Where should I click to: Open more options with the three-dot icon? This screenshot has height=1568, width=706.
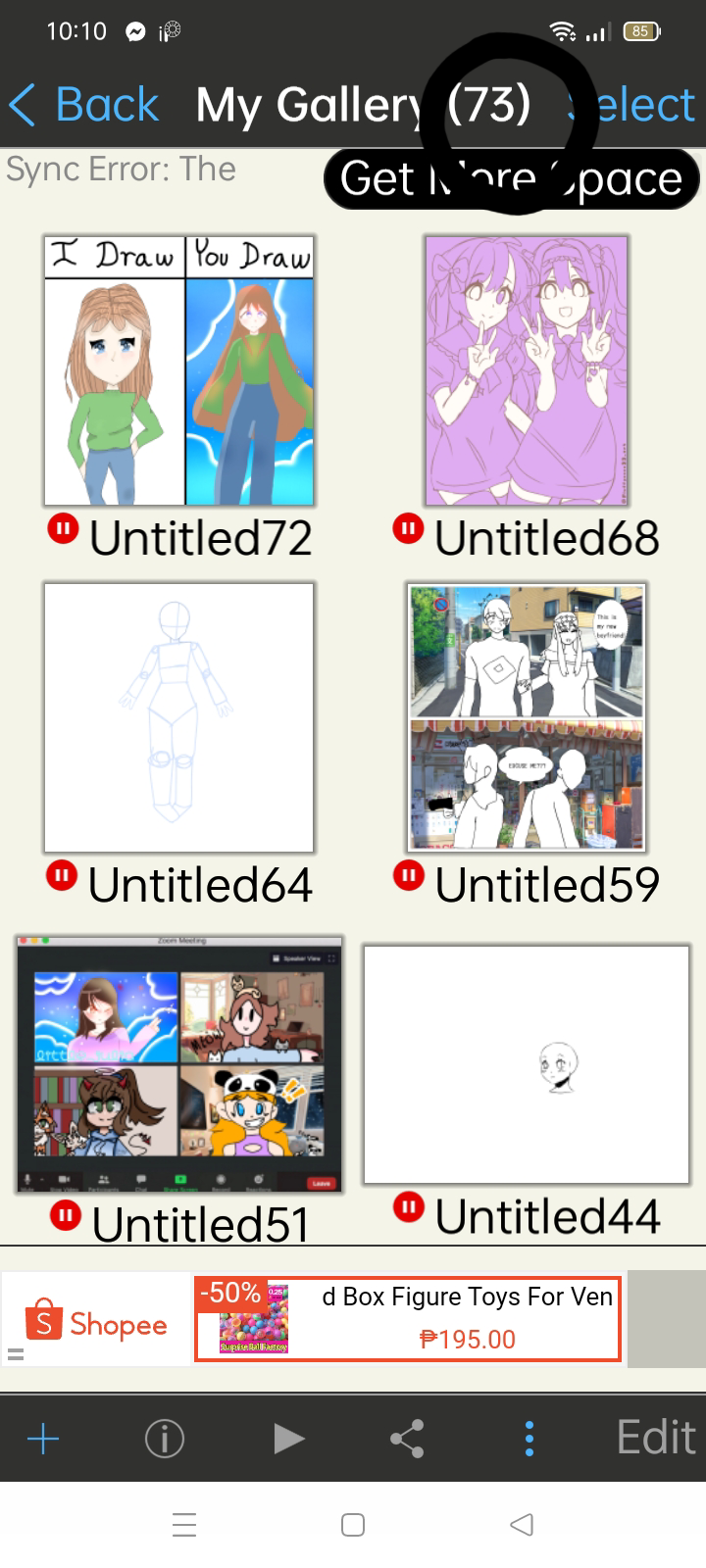(529, 1438)
